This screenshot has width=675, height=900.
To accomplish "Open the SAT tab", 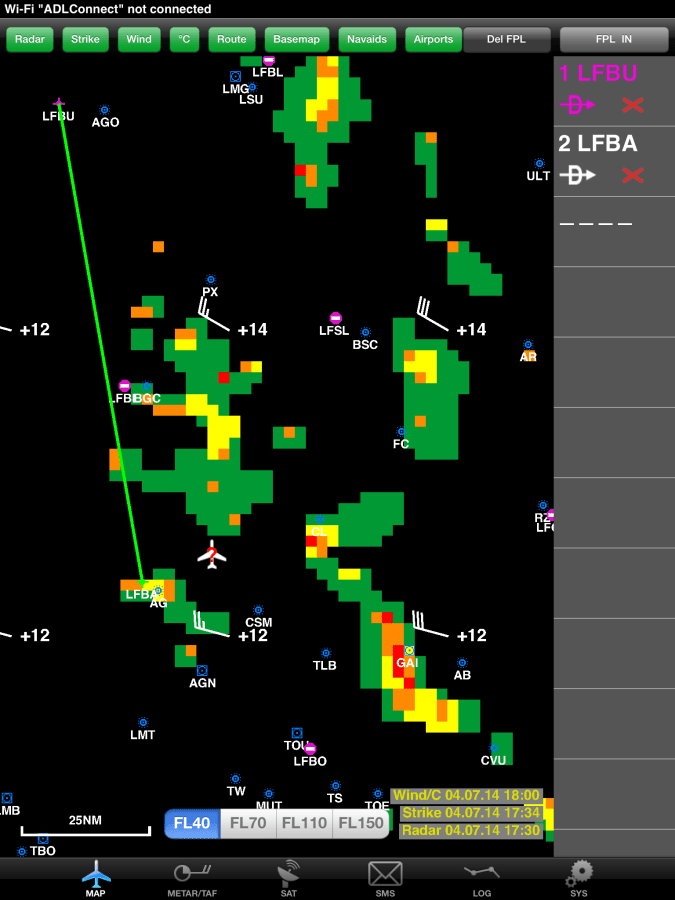I will tap(289, 878).
